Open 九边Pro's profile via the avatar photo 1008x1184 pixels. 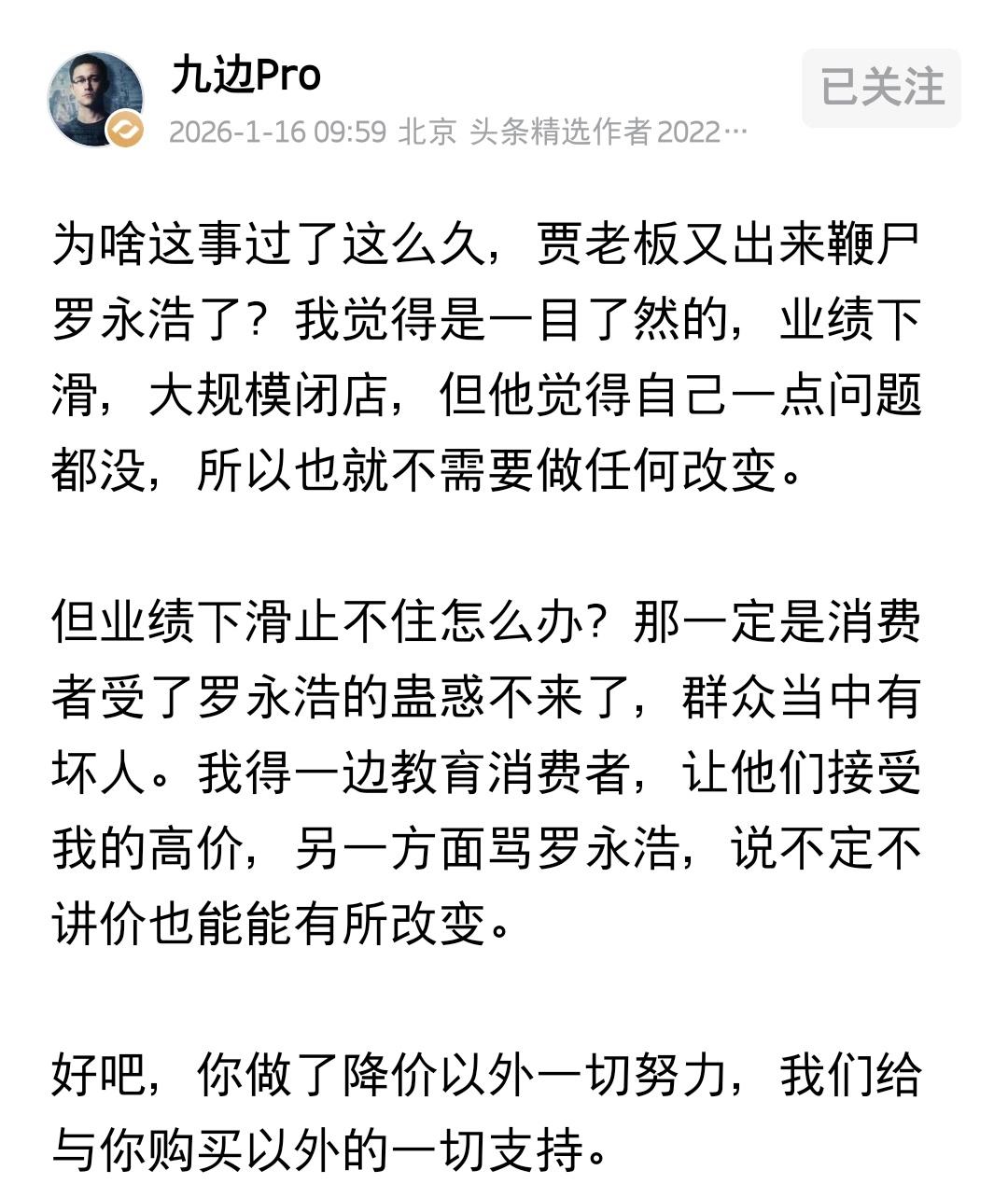click(x=93, y=93)
